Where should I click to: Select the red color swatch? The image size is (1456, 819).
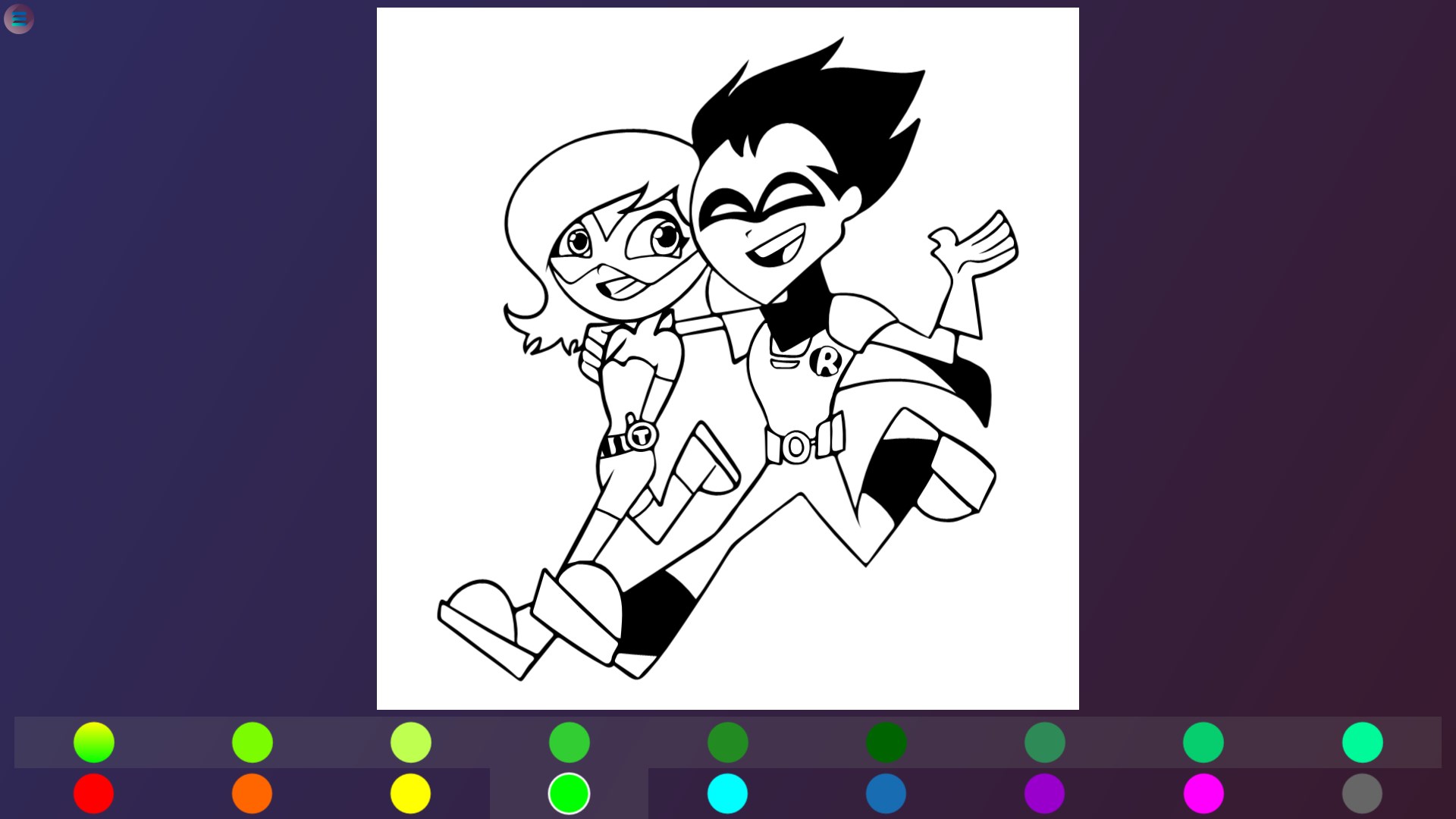point(93,793)
